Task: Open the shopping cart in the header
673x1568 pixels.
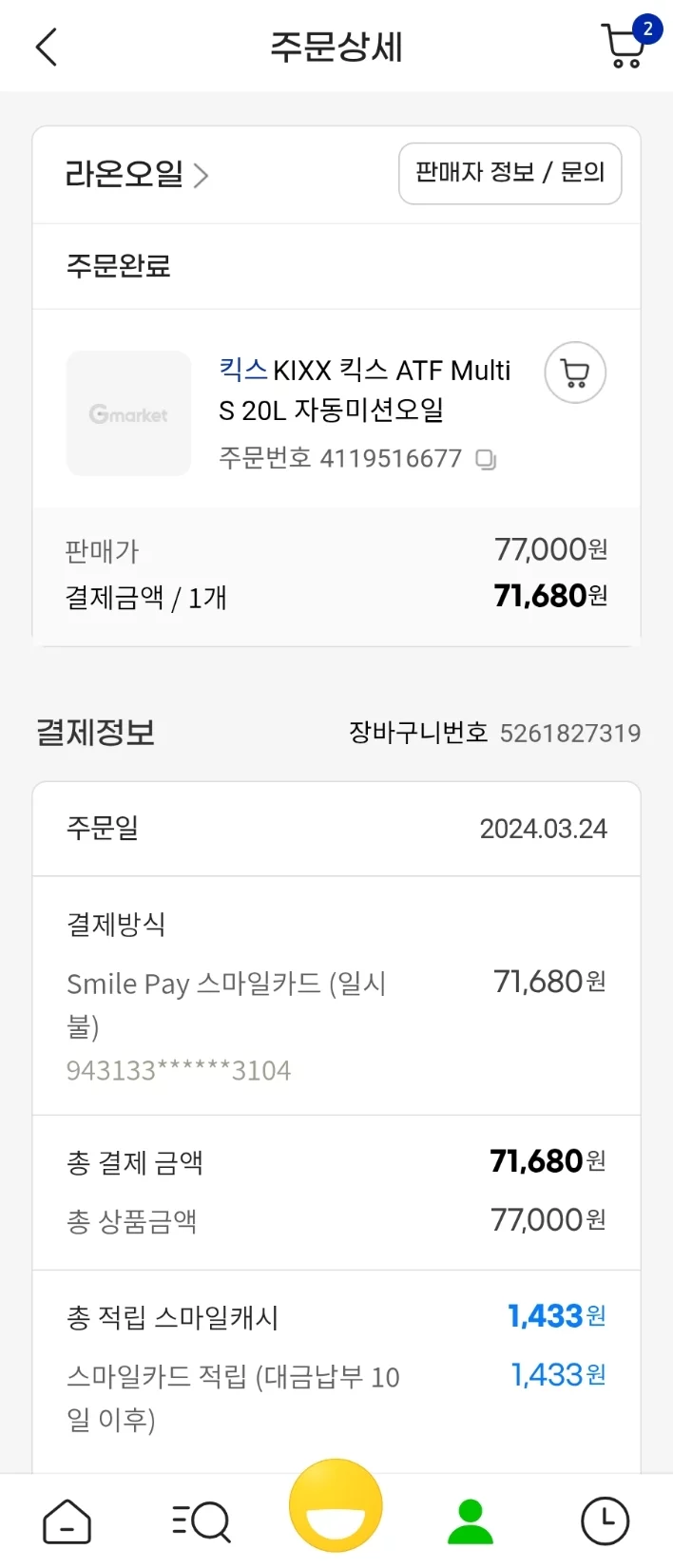Action: pos(625,45)
